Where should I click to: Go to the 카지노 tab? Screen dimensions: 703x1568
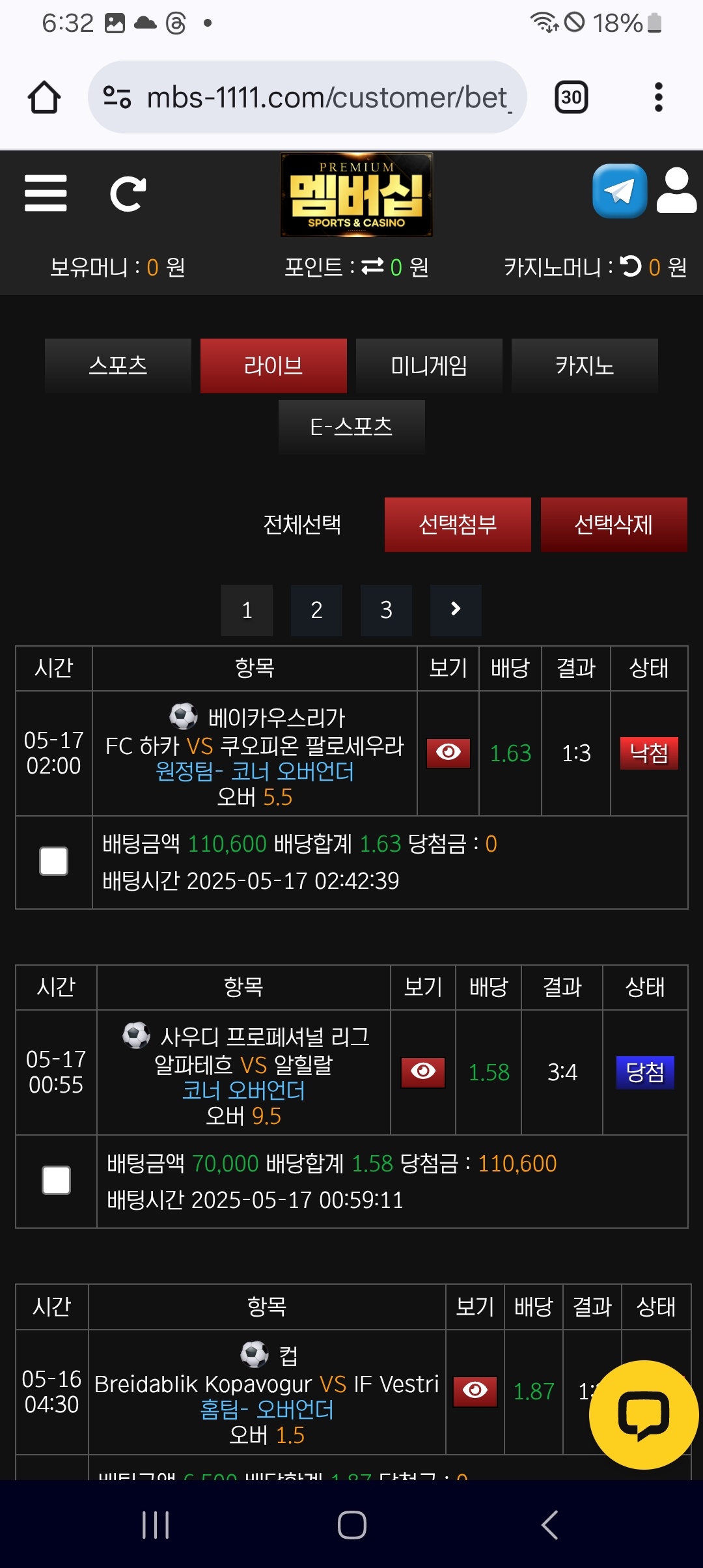coord(585,365)
